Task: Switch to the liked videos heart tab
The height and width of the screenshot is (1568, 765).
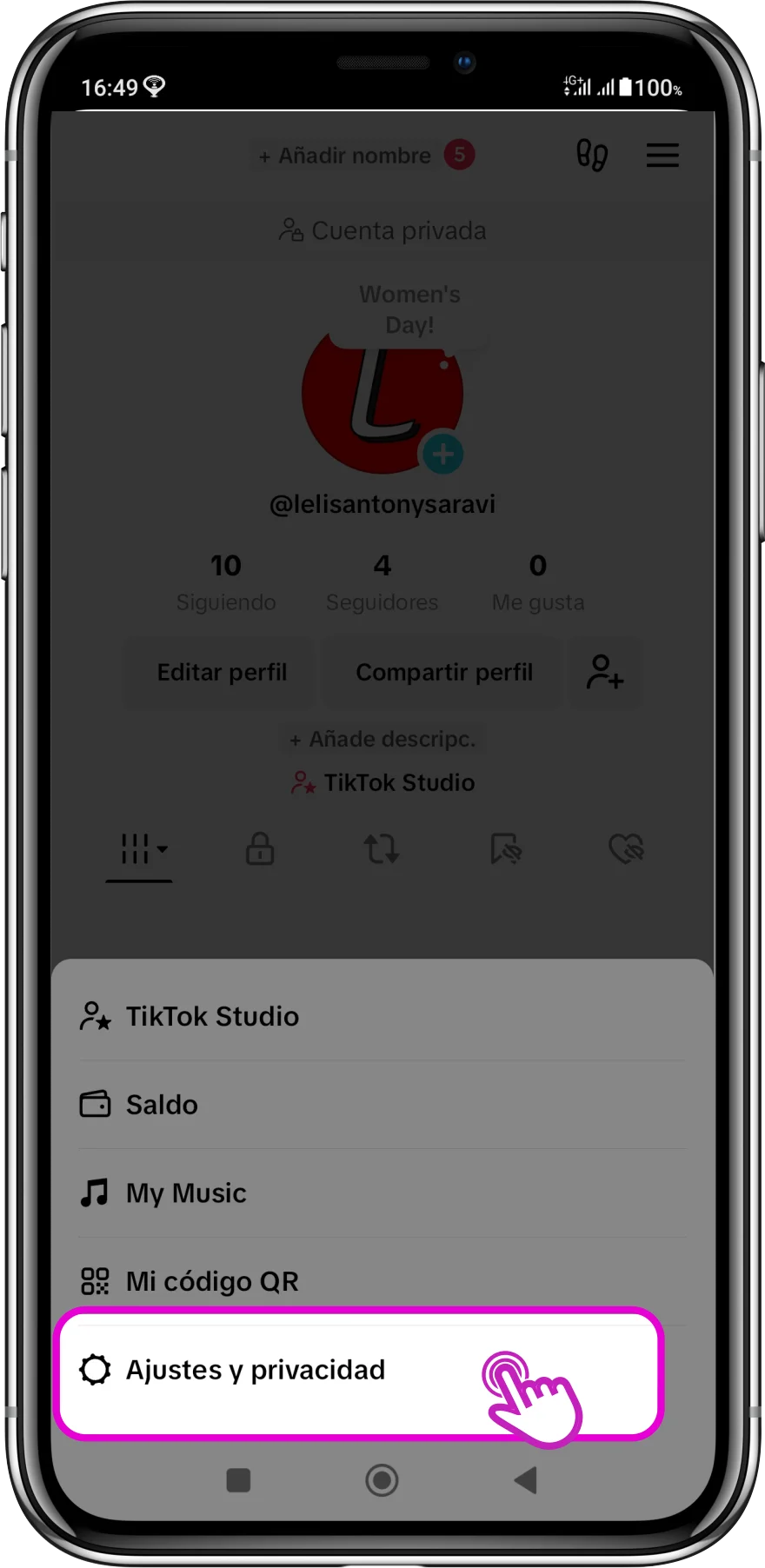Action: pos(626,849)
